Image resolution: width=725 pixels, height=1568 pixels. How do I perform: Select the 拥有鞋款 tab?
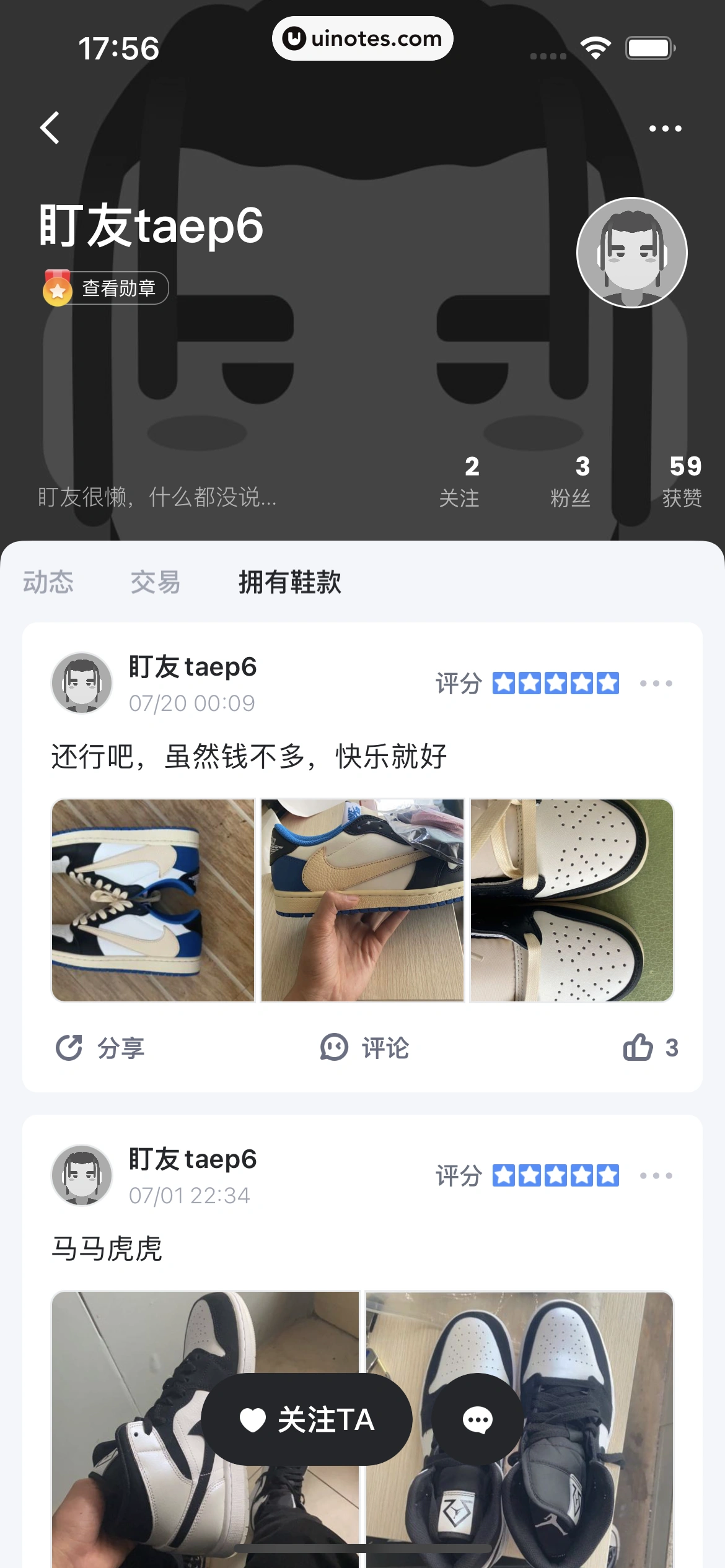tap(289, 582)
